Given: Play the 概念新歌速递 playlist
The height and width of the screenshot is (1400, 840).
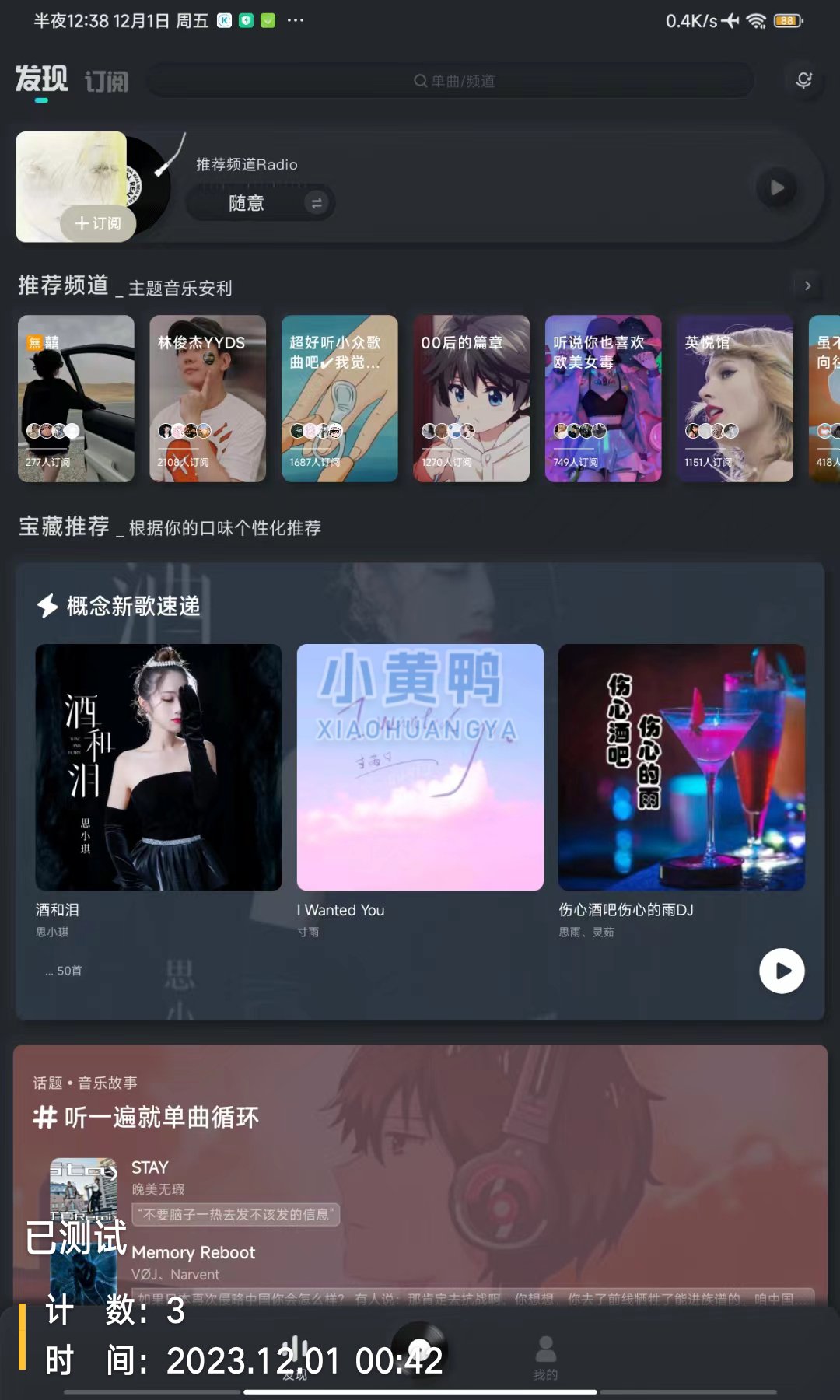Looking at the screenshot, I should coord(782,971).
